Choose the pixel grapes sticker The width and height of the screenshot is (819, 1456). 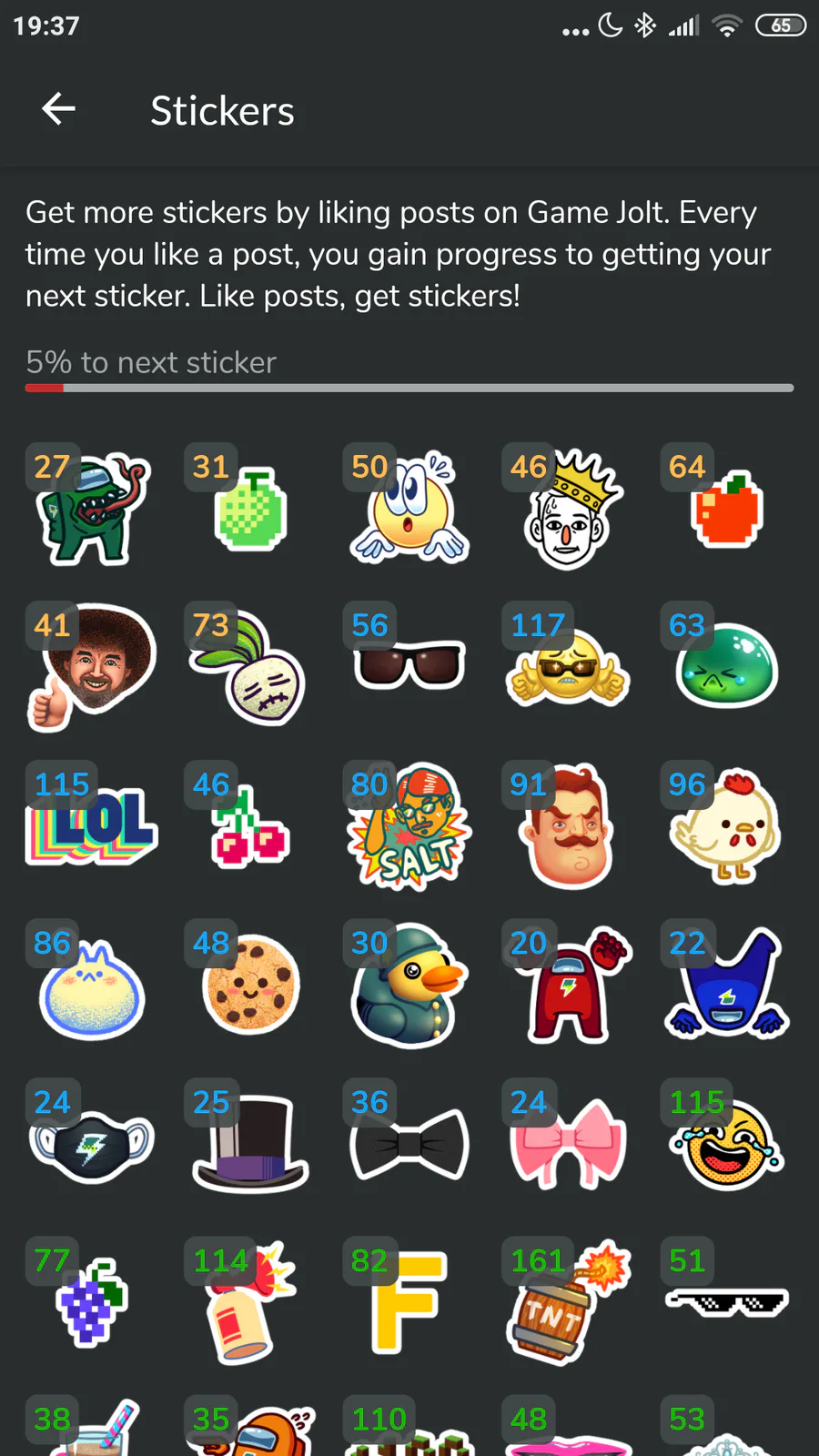(91, 1301)
